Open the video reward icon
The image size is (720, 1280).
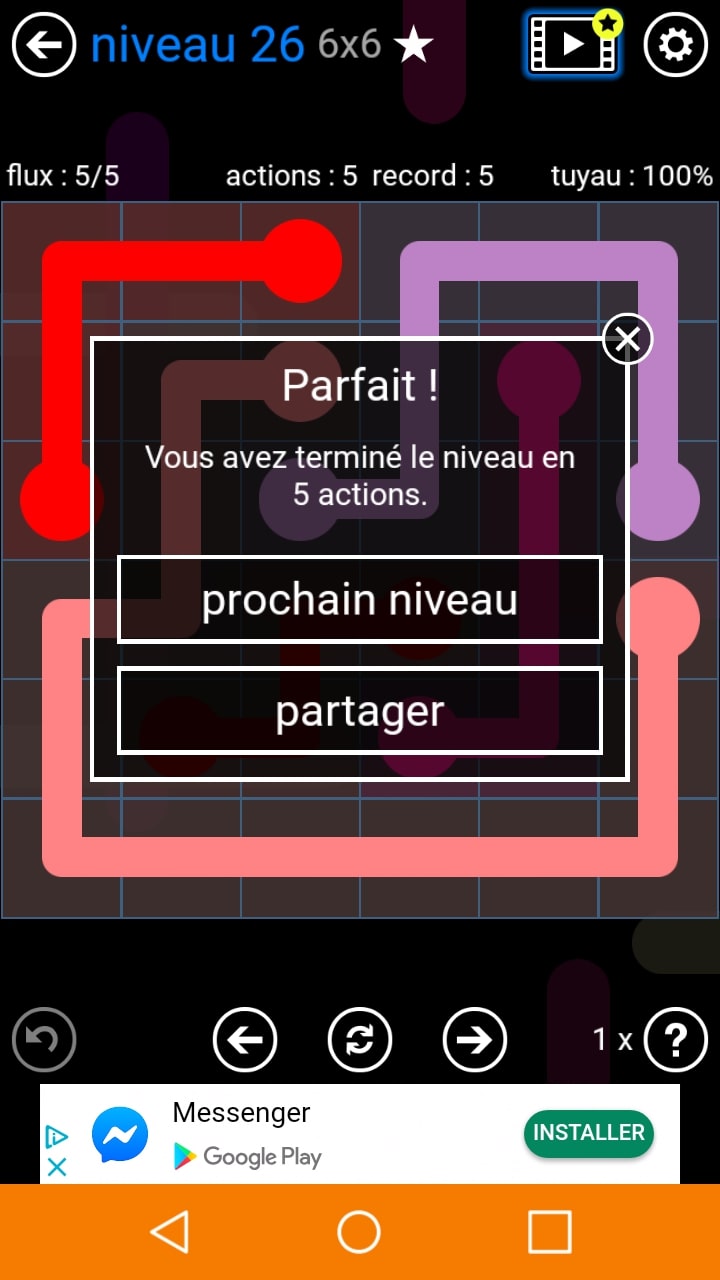click(572, 45)
